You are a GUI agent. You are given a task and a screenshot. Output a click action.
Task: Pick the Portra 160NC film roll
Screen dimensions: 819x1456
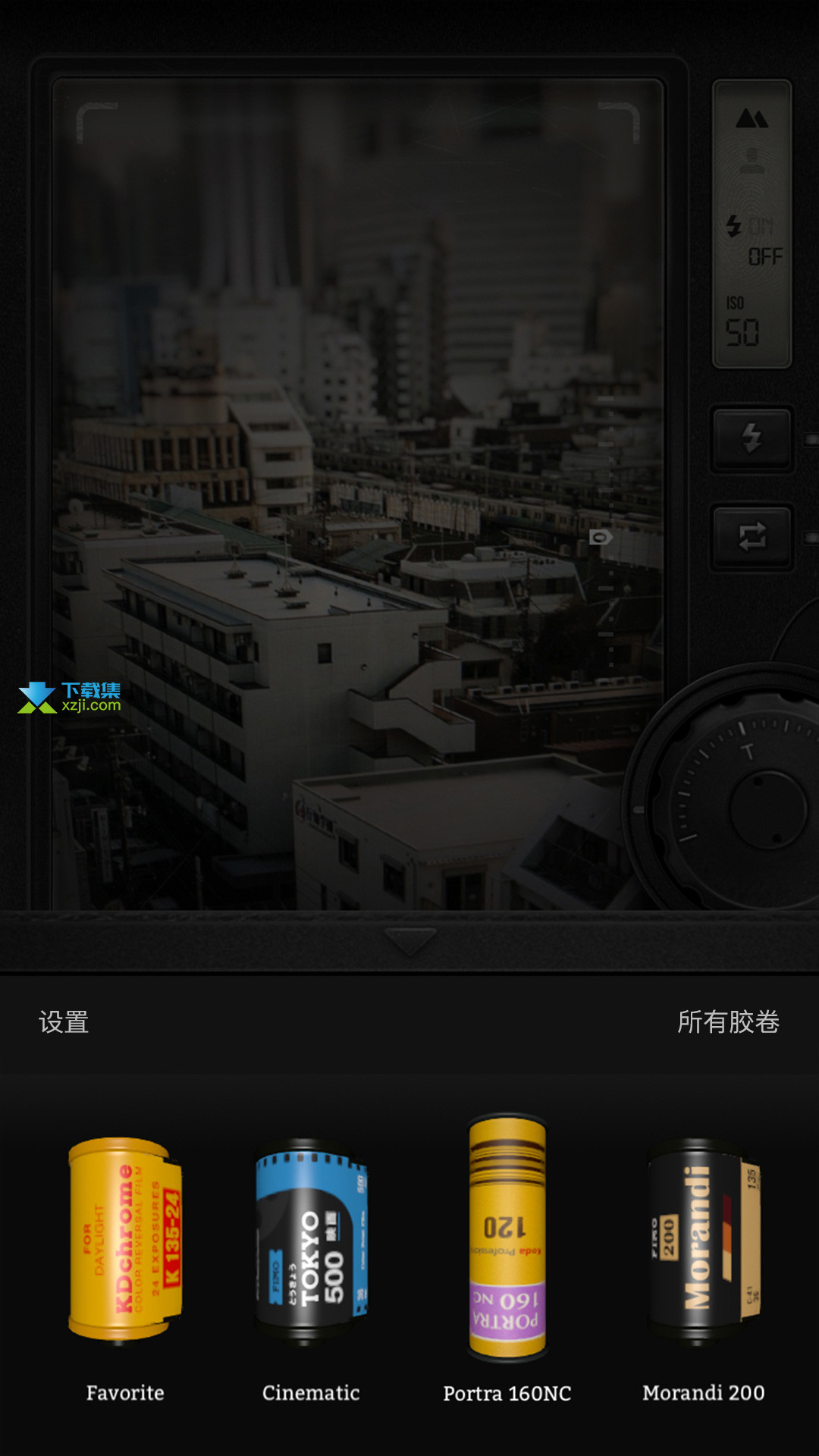coord(507,1236)
